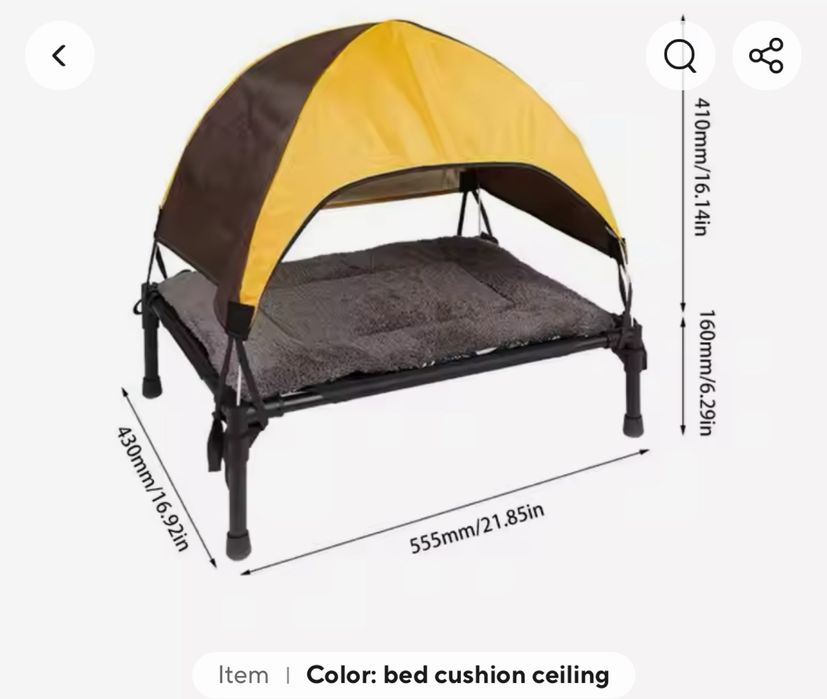Go back to the previous page
The height and width of the screenshot is (699, 827).
(59, 56)
